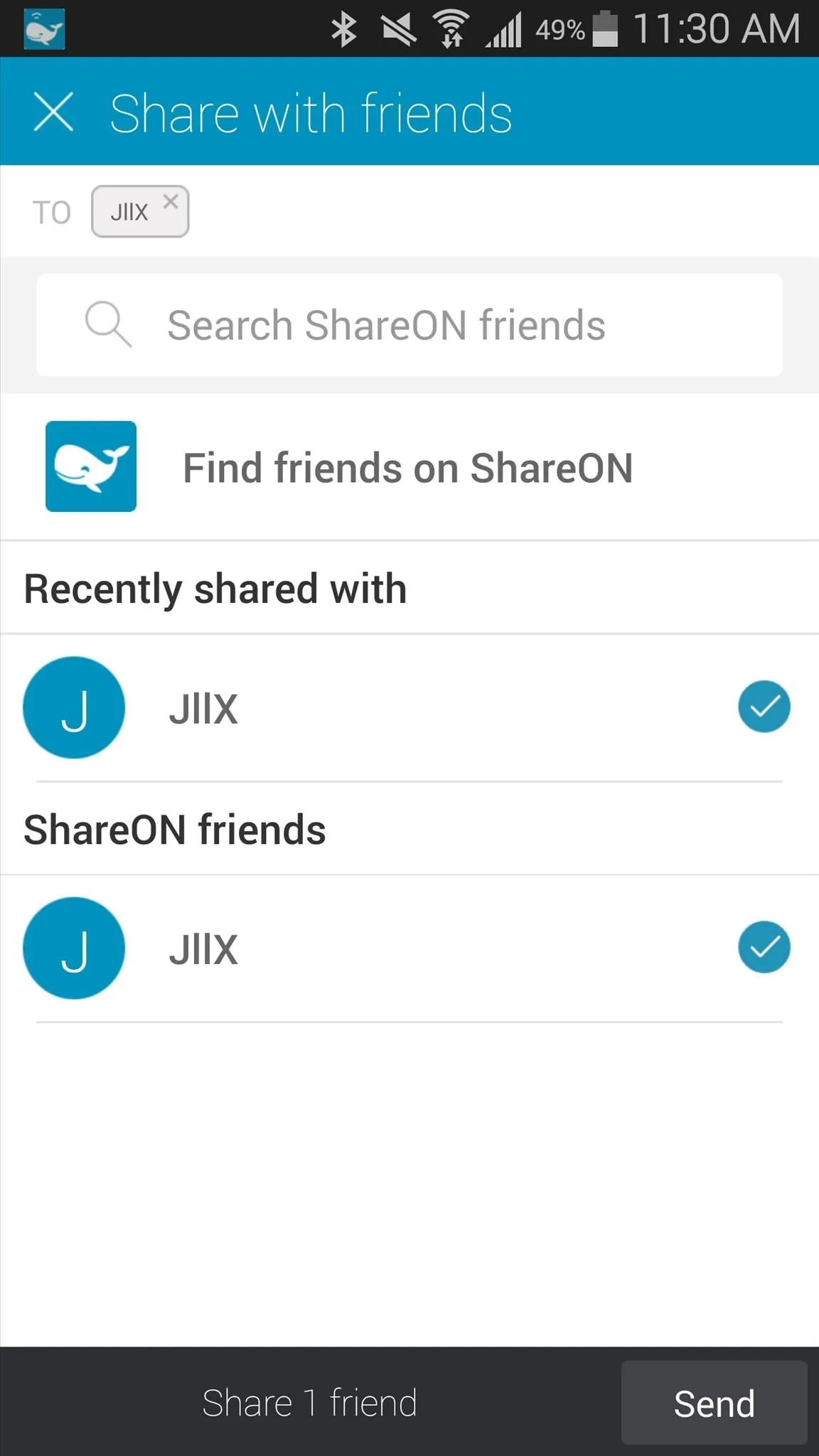Tap the Search ShareON friends field
This screenshot has width=819, height=1456.
[409, 325]
